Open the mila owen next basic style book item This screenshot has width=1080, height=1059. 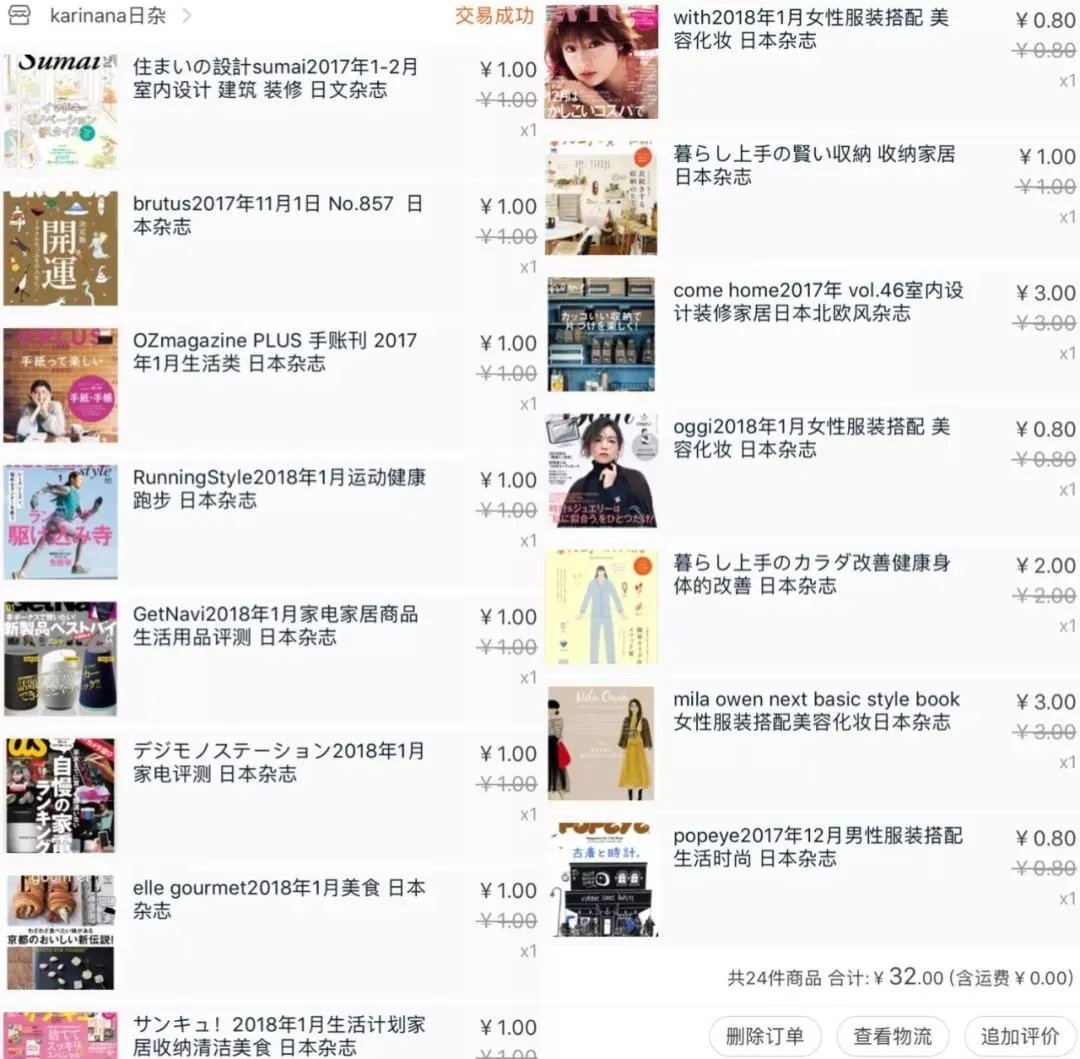(x=815, y=710)
